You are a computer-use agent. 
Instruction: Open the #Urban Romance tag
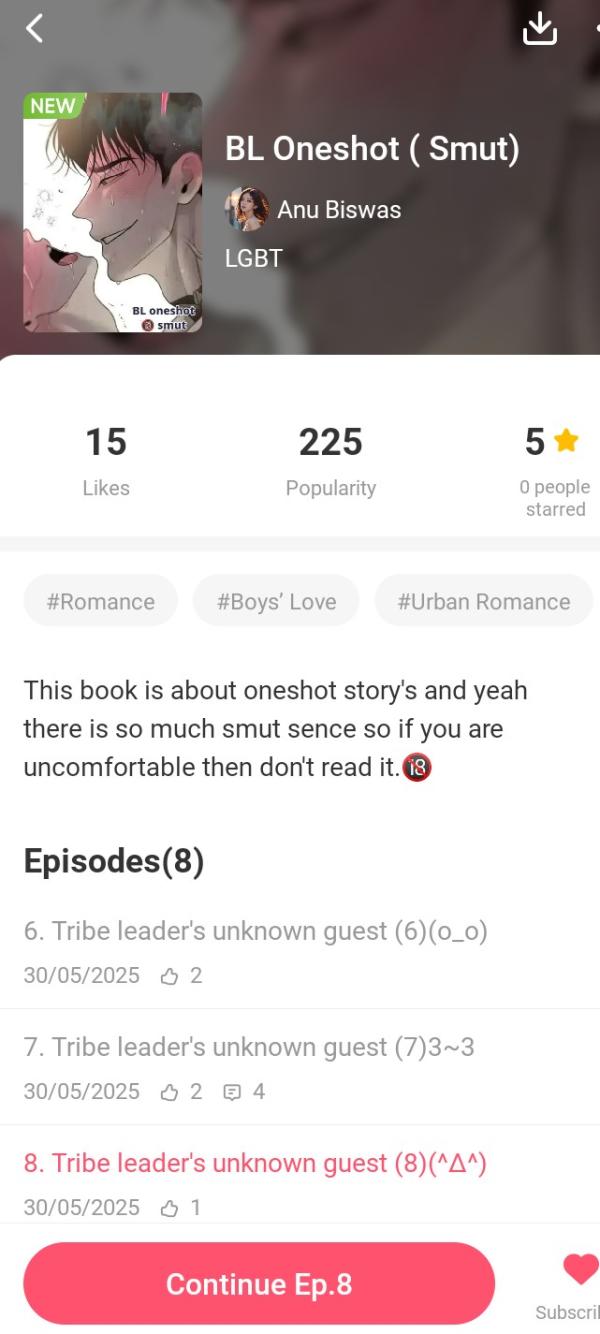[483, 601]
